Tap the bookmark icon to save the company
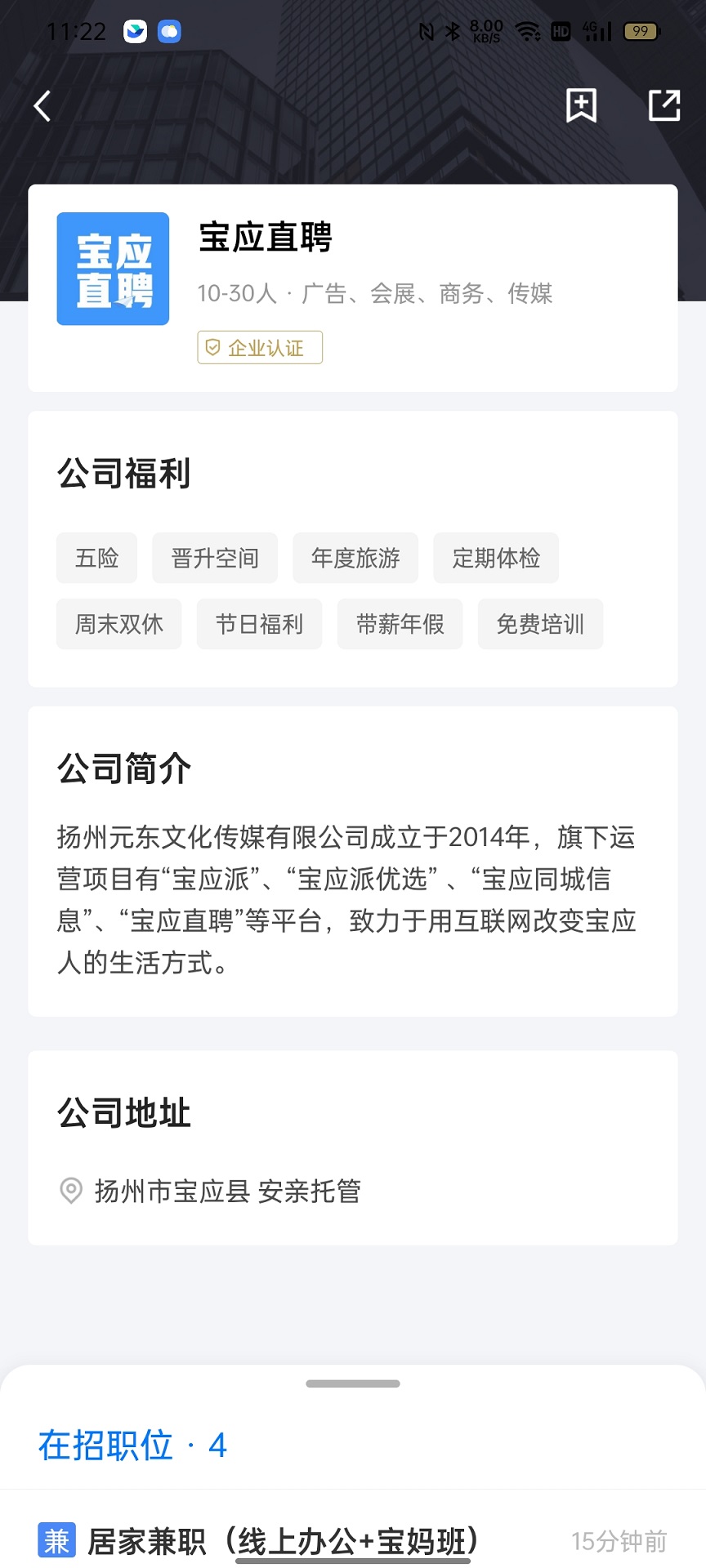 (x=580, y=105)
